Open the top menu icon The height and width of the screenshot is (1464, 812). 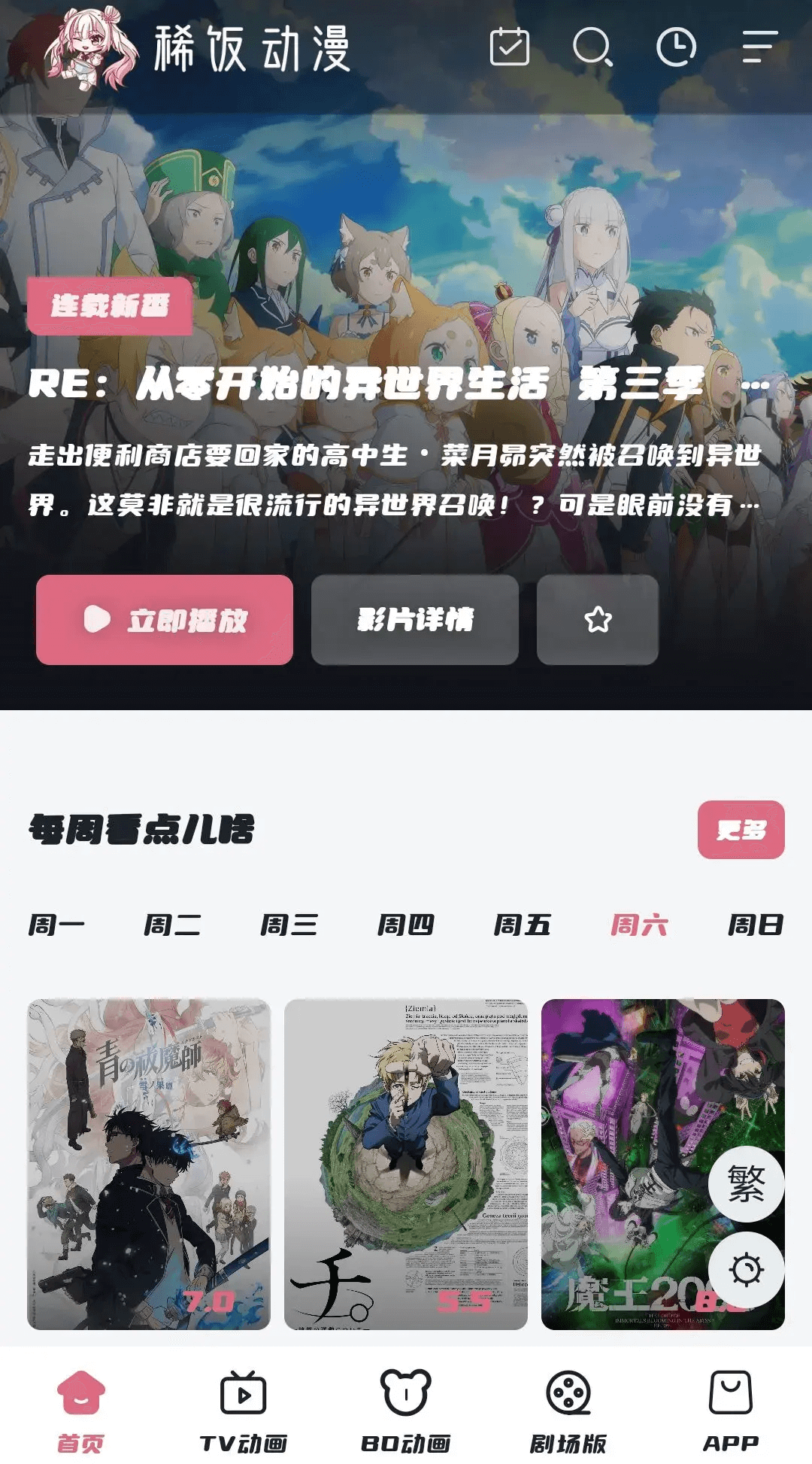click(759, 47)
